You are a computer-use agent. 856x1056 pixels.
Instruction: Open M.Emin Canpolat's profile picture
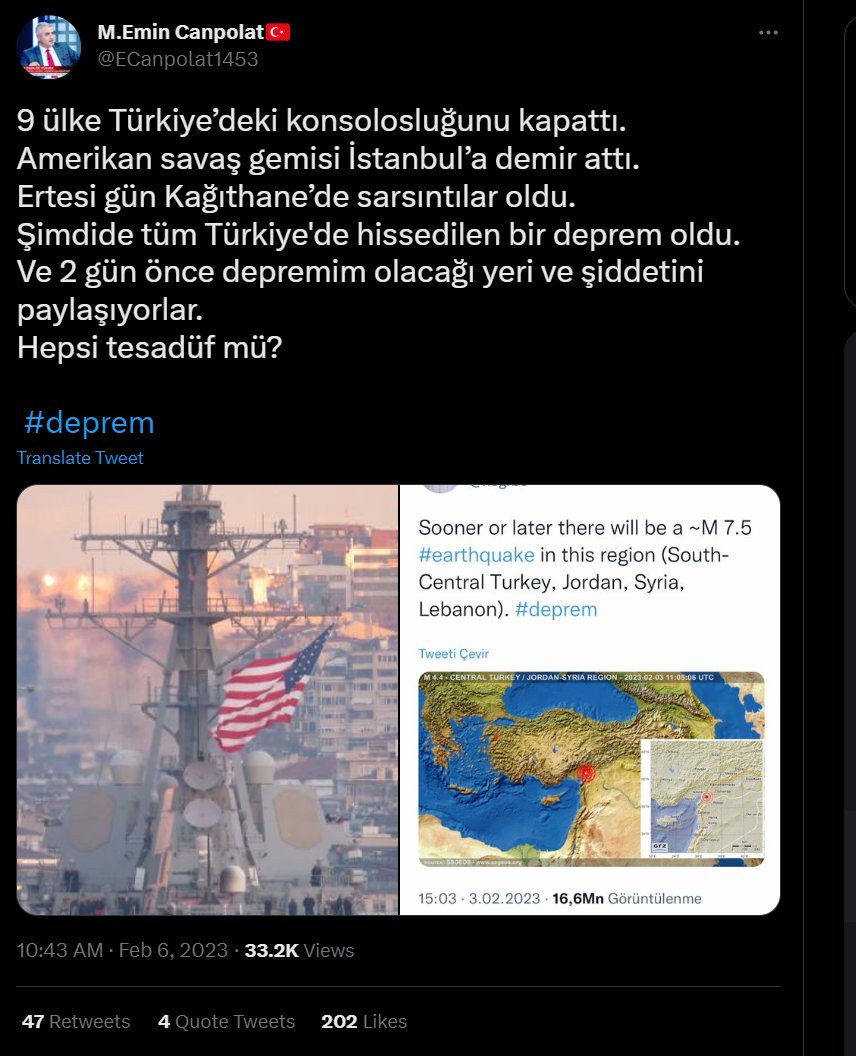coord(48,47)
